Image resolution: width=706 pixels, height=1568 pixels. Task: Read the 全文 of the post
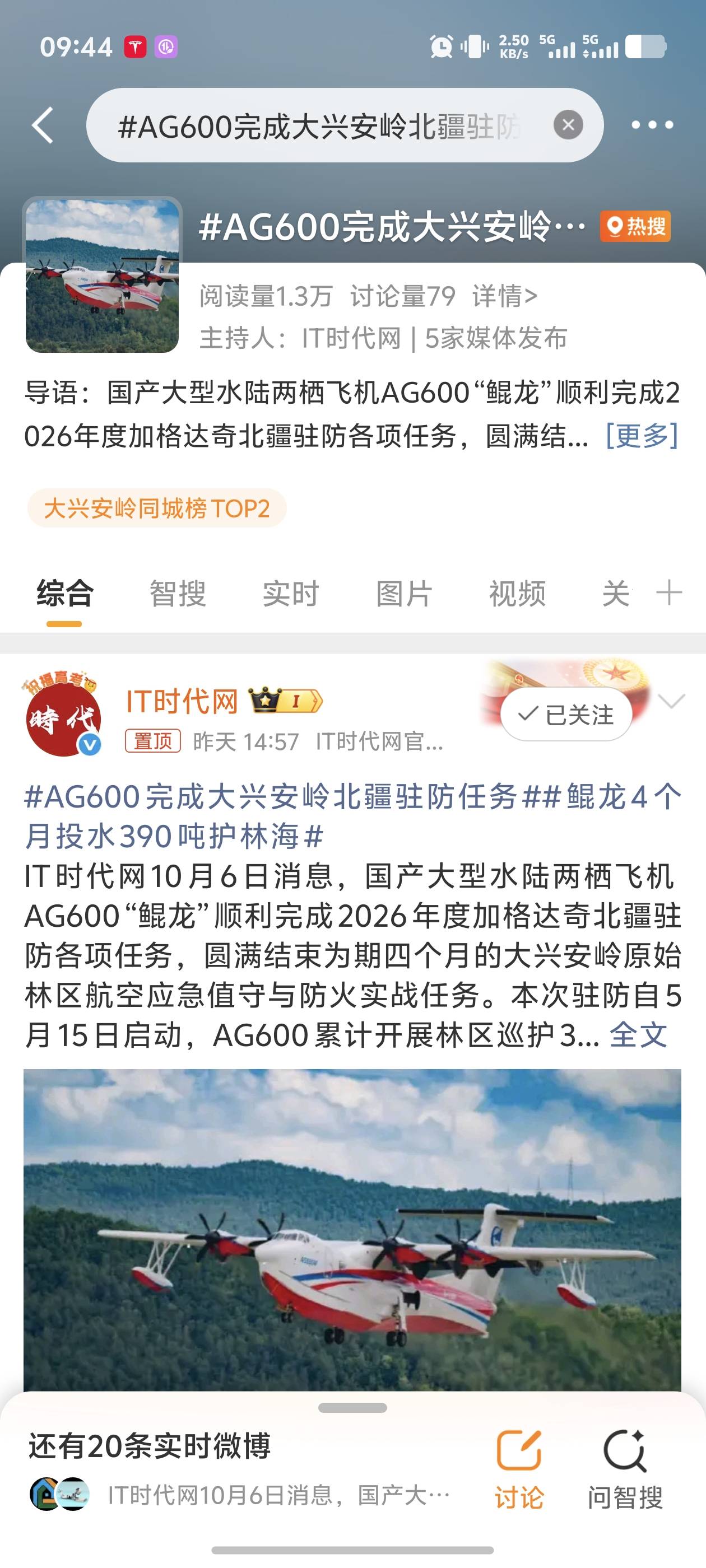point(638,1035)
